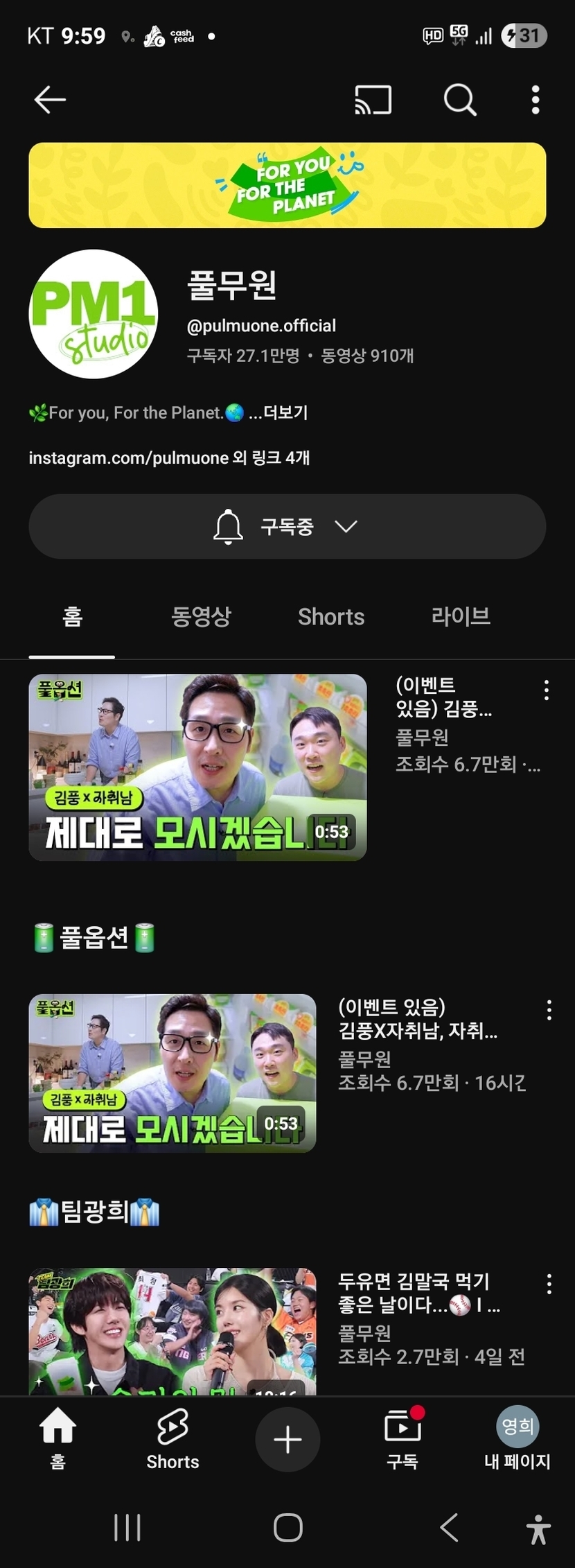Search within the 풀무원 channel
Image resolution: width=575 pixels, height=1568 pixels.
click(x=460, y=100)
